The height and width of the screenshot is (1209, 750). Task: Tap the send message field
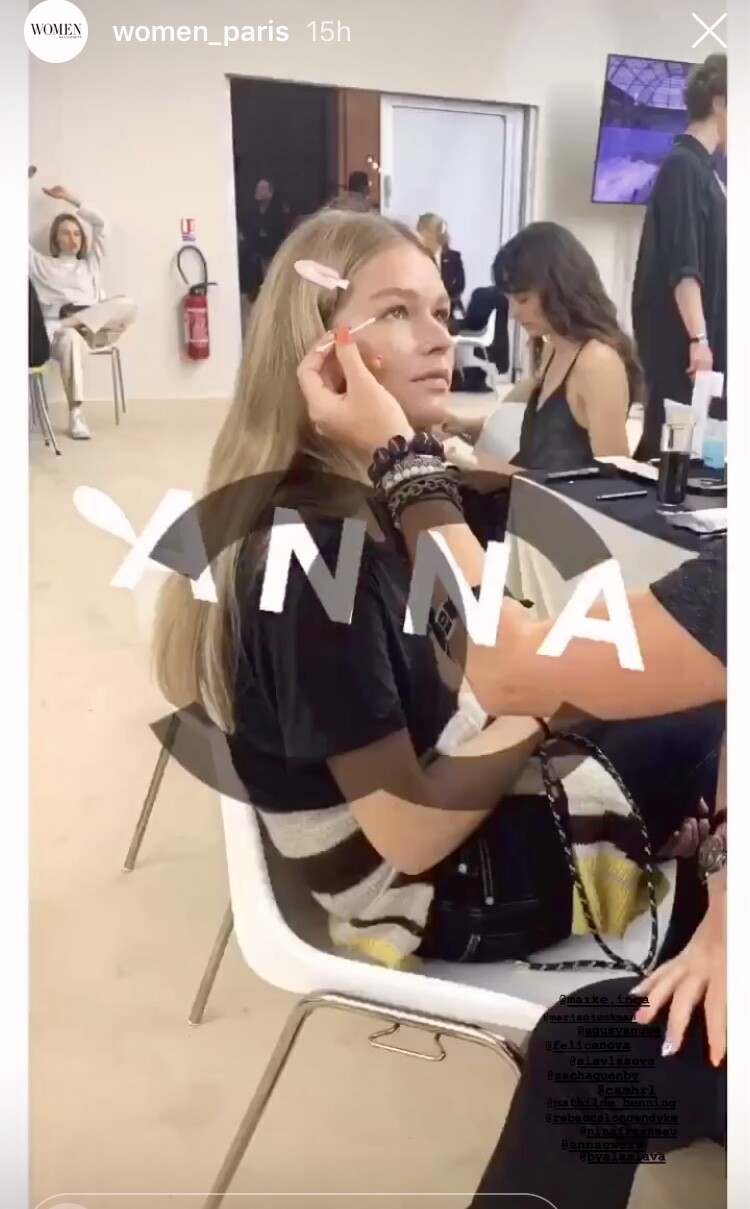pos(295,1201)
